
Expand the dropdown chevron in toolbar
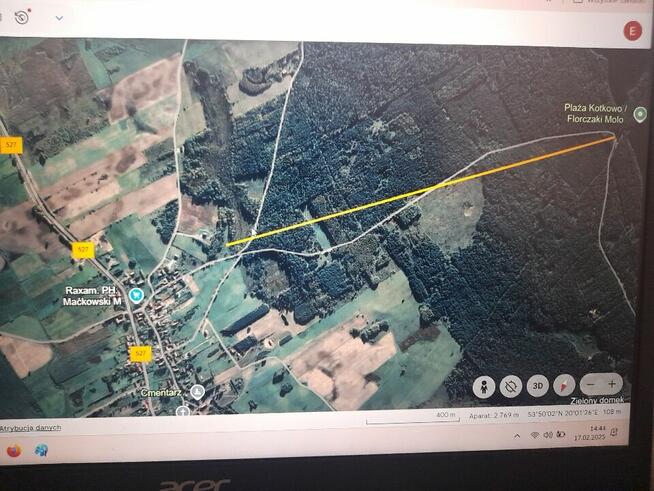[59, 17]
